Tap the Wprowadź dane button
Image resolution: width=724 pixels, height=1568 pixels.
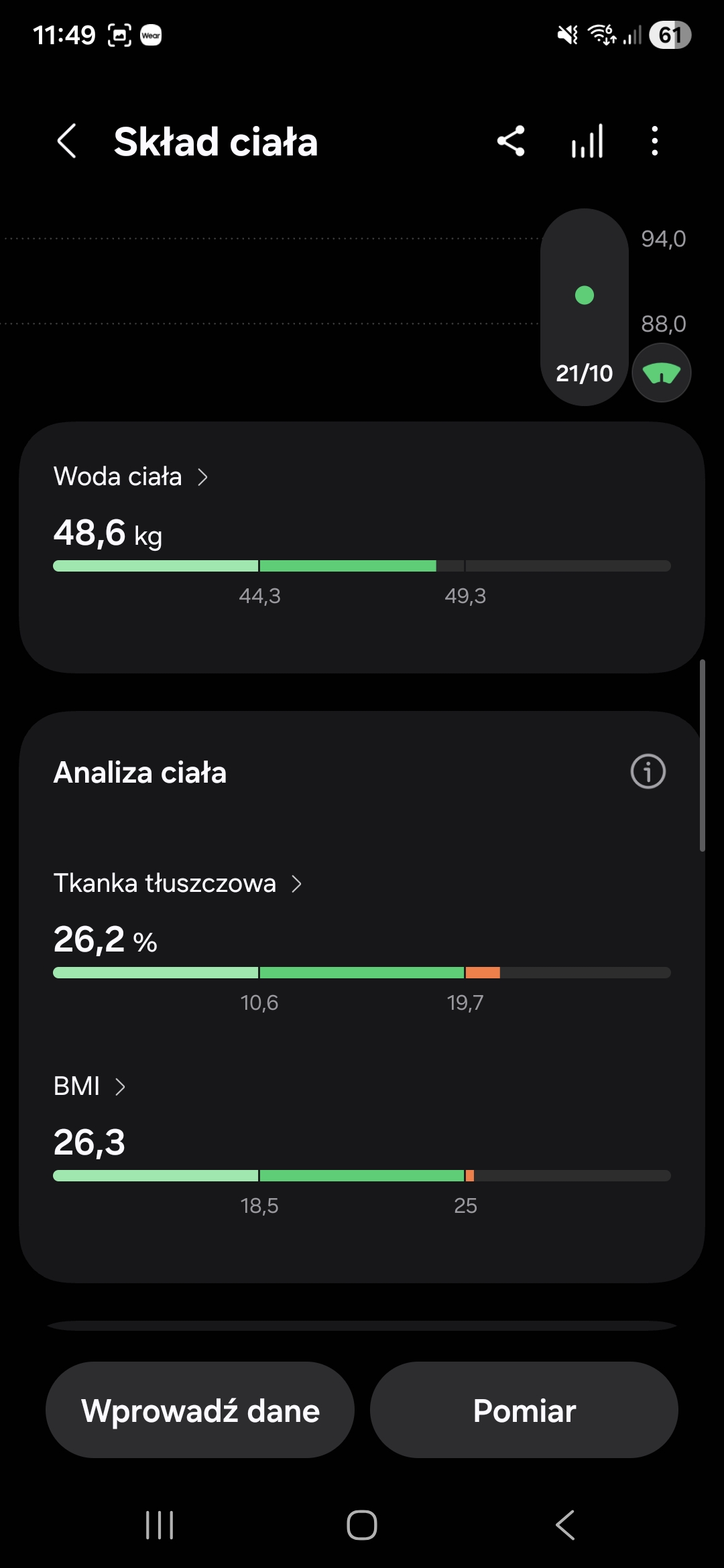(200, 1410)
